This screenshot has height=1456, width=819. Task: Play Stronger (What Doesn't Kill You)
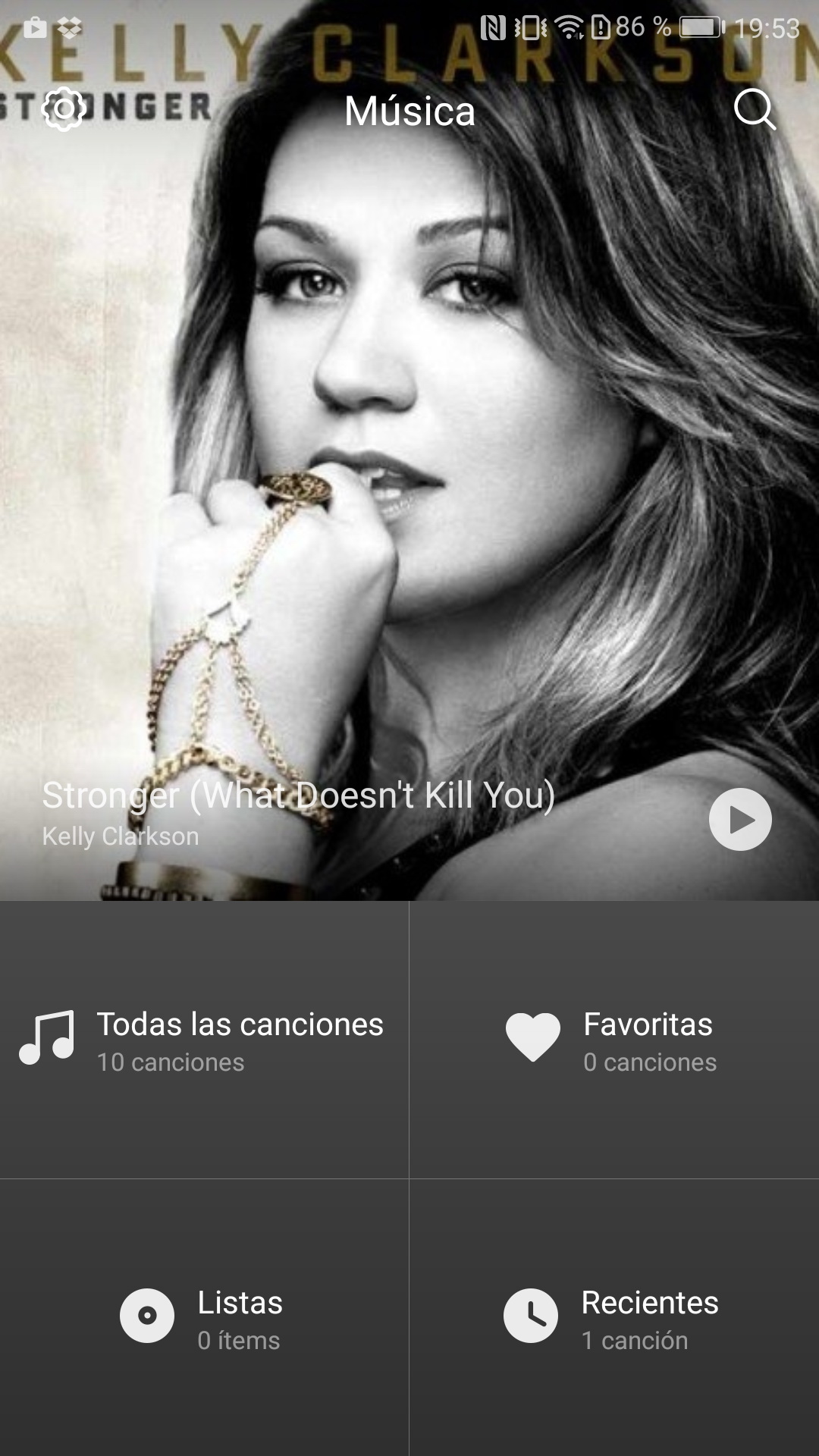(x=740, y=820)
